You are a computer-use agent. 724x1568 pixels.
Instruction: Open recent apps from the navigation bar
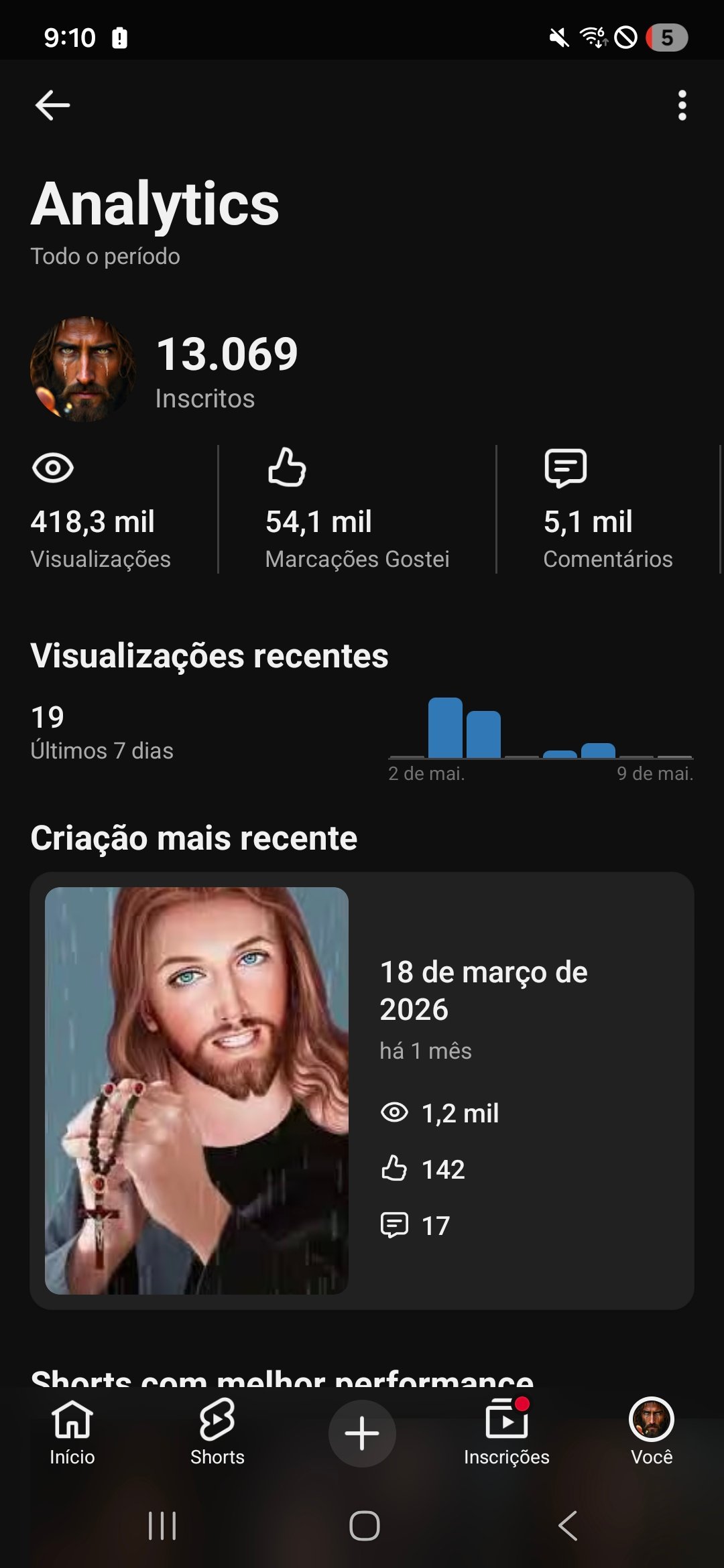click(x=162, y=1526)
